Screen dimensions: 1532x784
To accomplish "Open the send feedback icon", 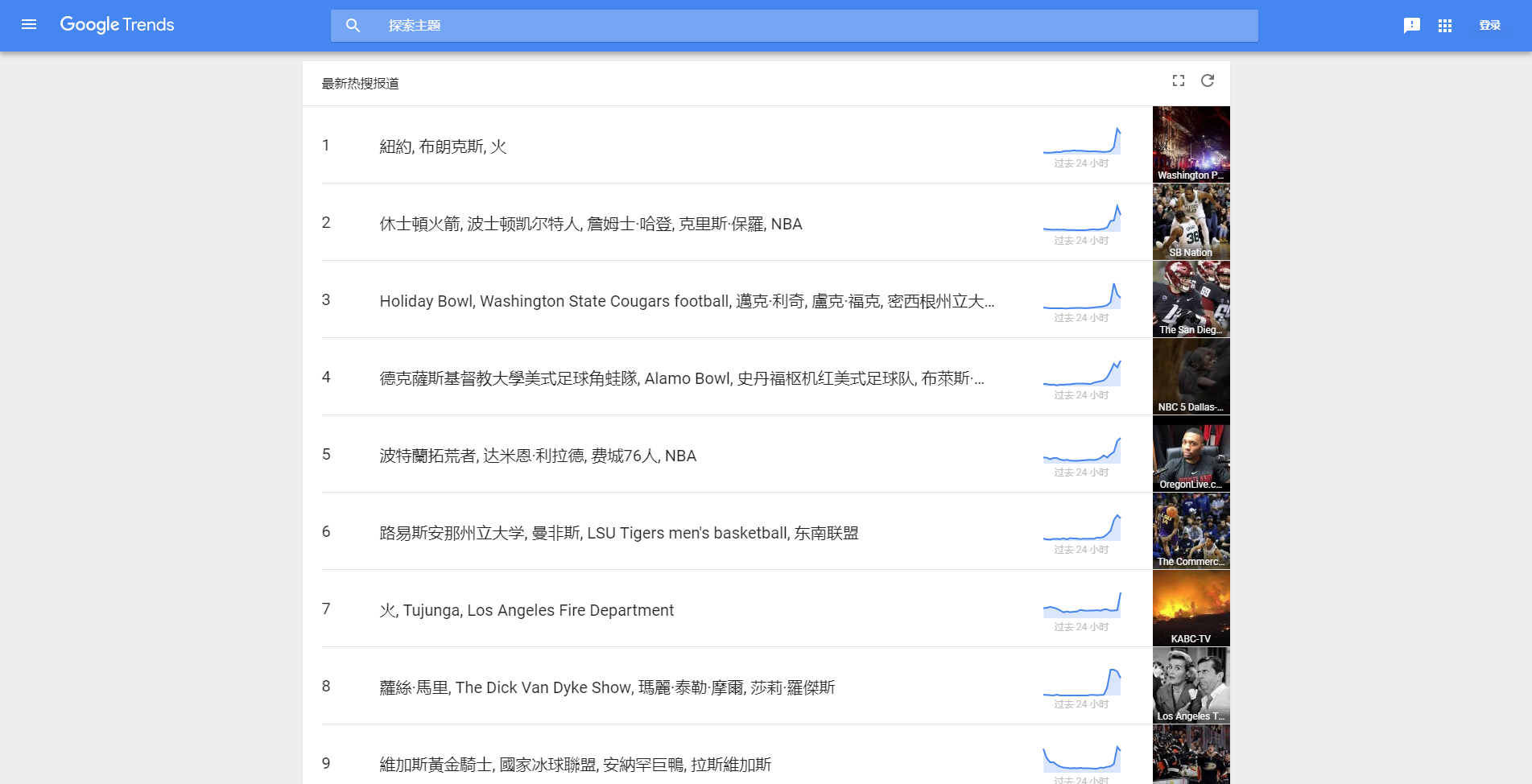I will click(1411, 26).
